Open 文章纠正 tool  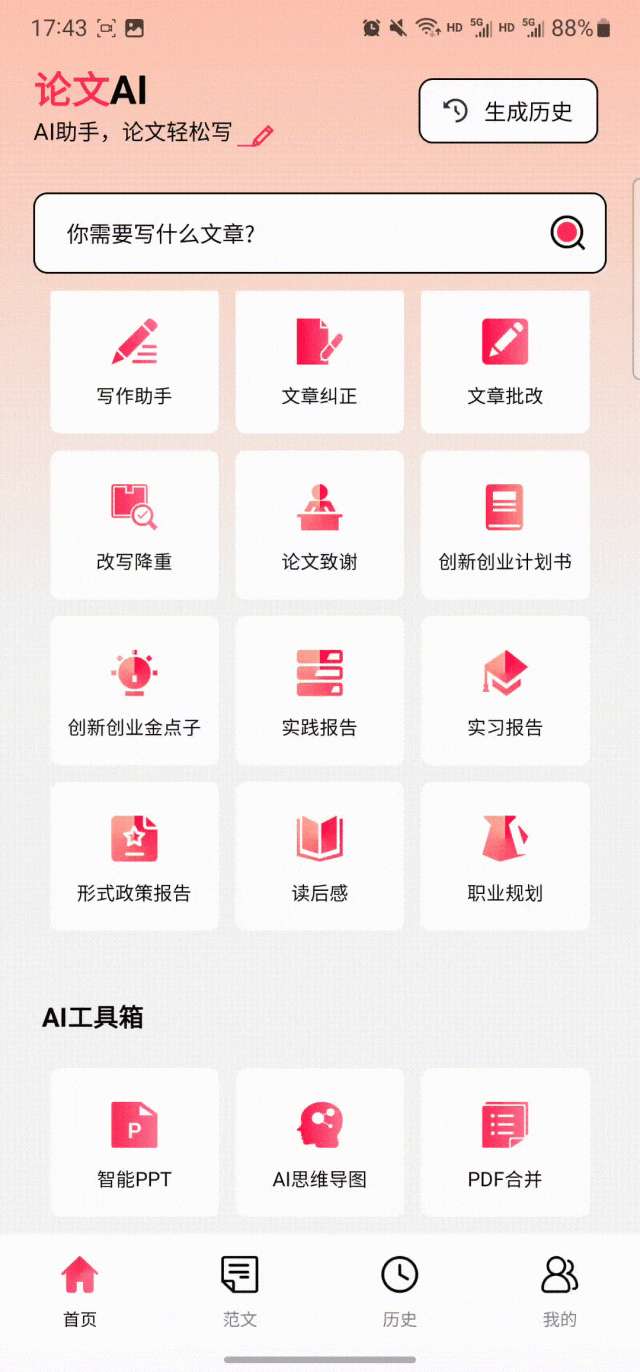320,362
